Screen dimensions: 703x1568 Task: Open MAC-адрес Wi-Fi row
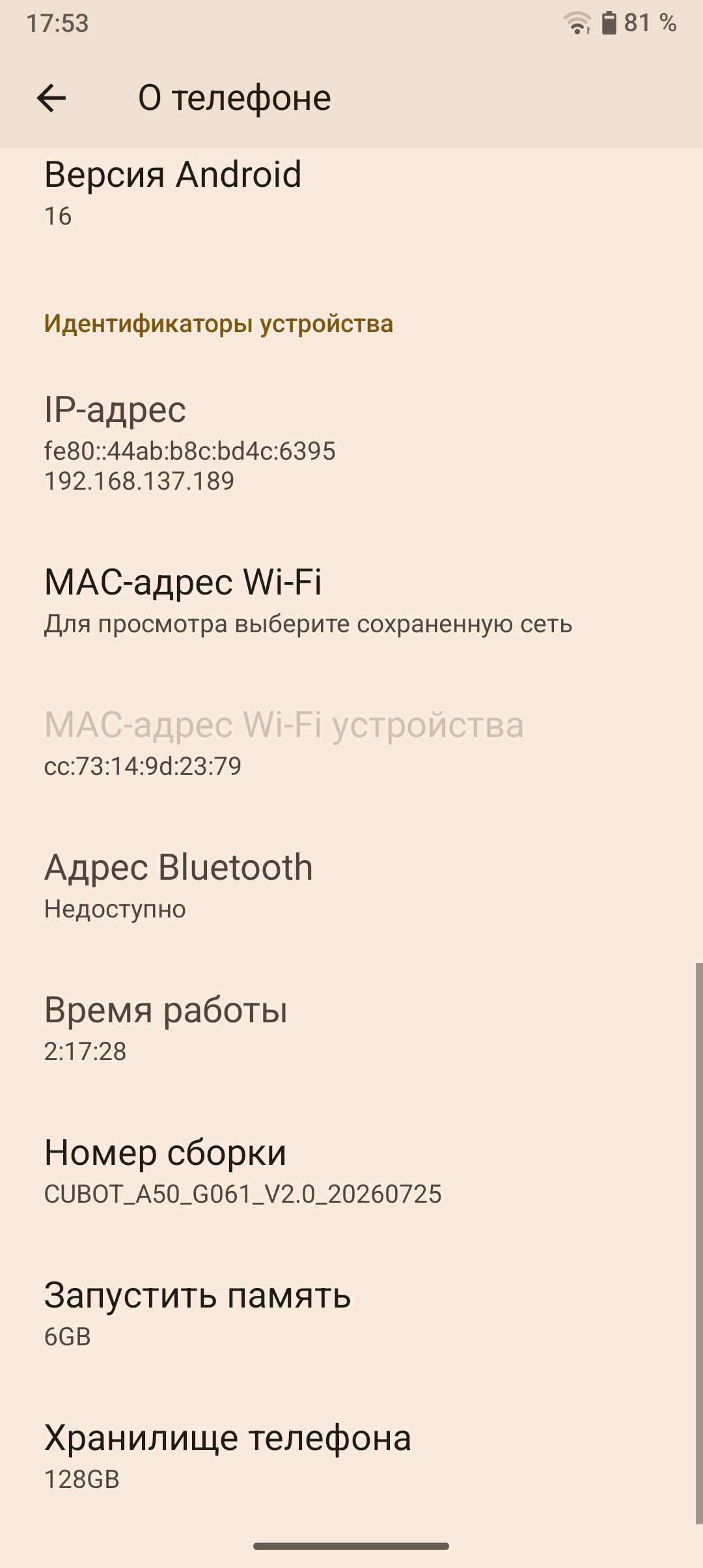tap(351, 600)
